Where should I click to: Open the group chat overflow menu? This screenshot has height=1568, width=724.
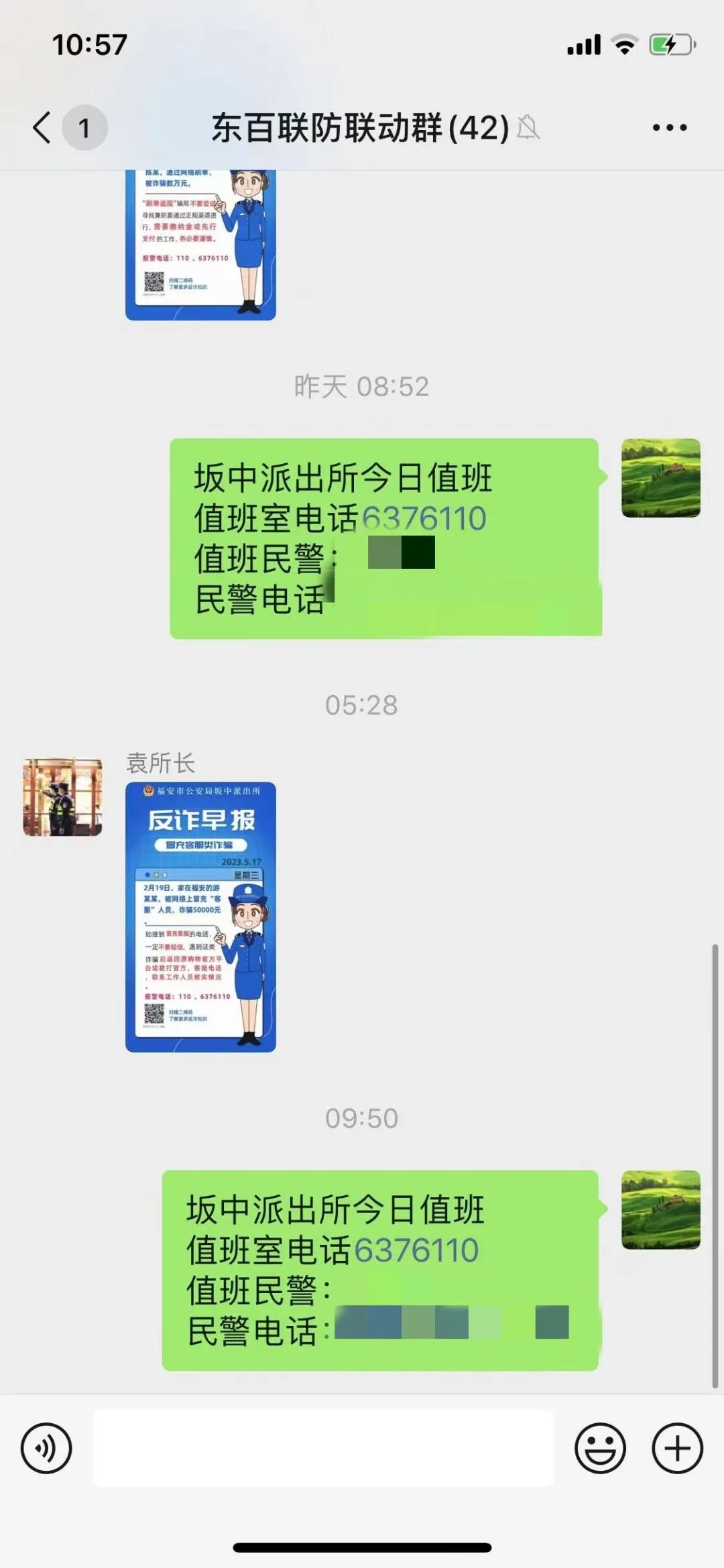tap(670, 127)
